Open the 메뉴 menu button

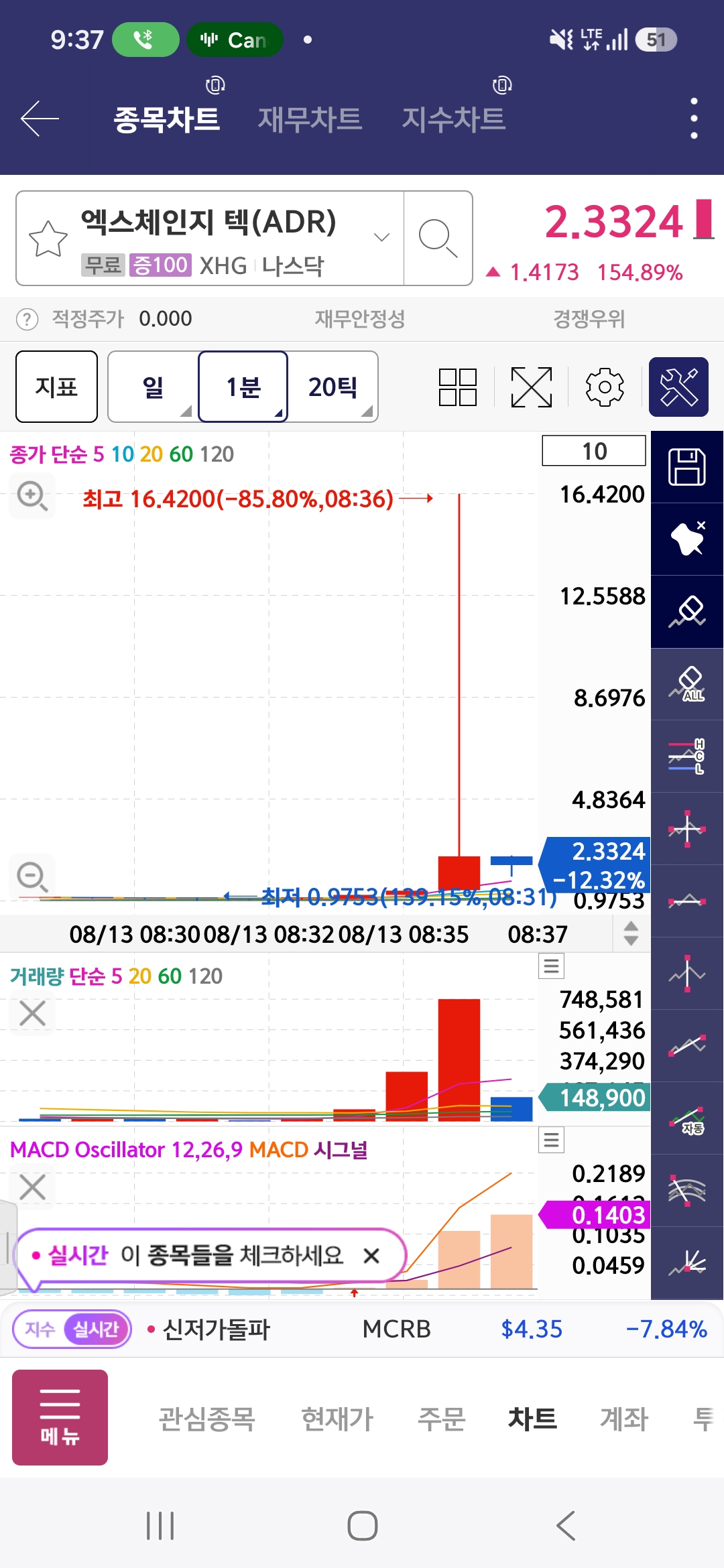point(60,1417)
